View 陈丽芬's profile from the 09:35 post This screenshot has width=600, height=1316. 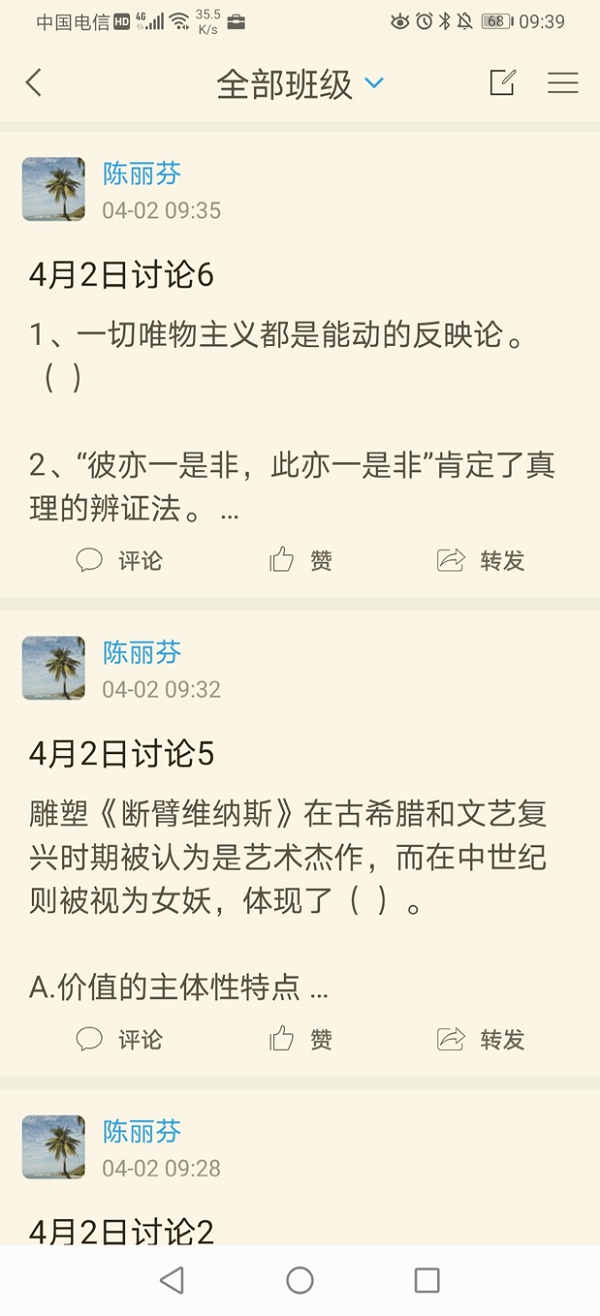[x=142, y=173]
